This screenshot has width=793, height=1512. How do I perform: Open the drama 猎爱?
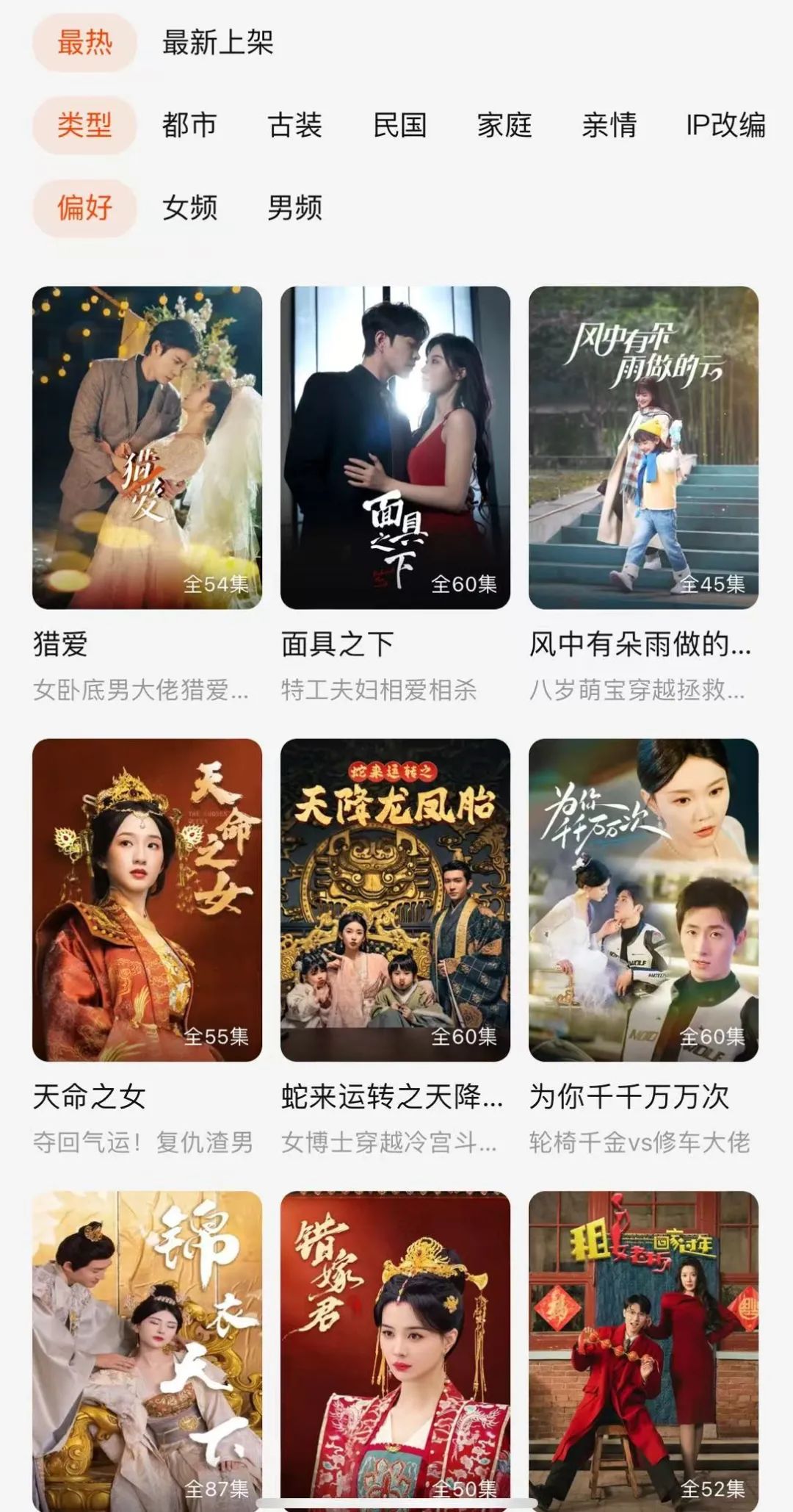point(147,447)
